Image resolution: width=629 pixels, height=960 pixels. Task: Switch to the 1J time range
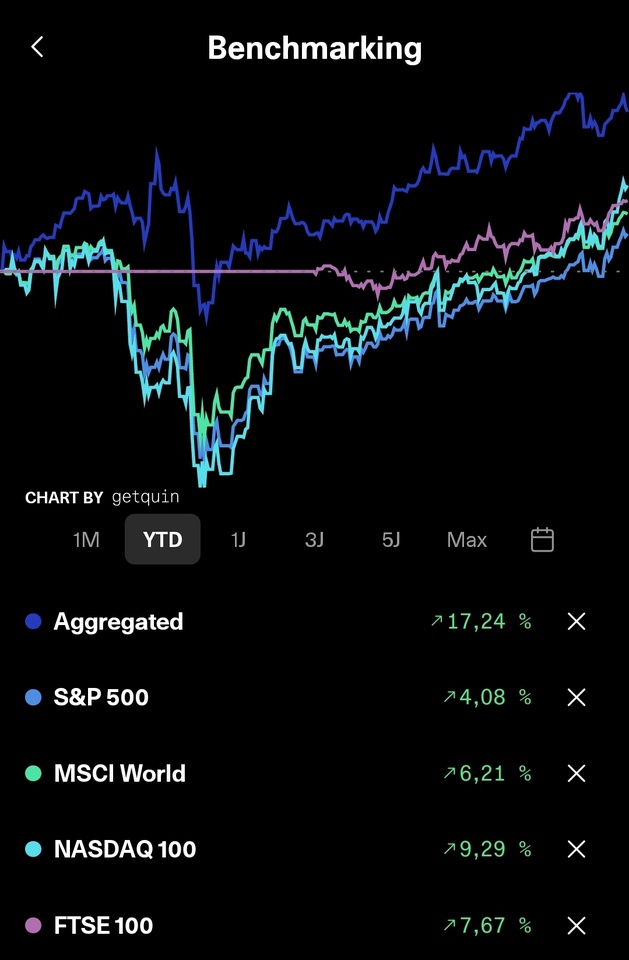[238, 540]
